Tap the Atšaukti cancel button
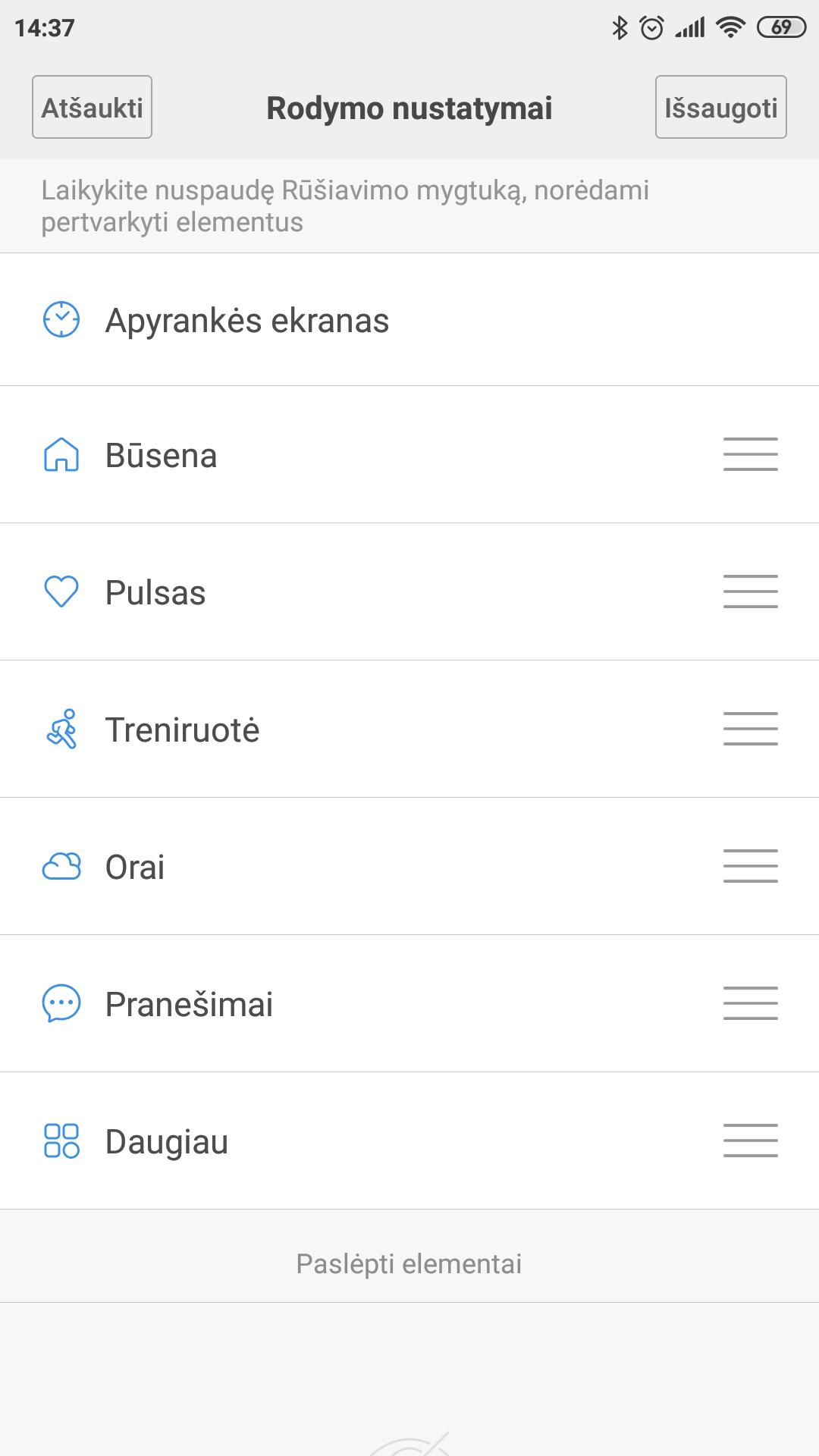The image size is (819, 1456). click(92, 107)
